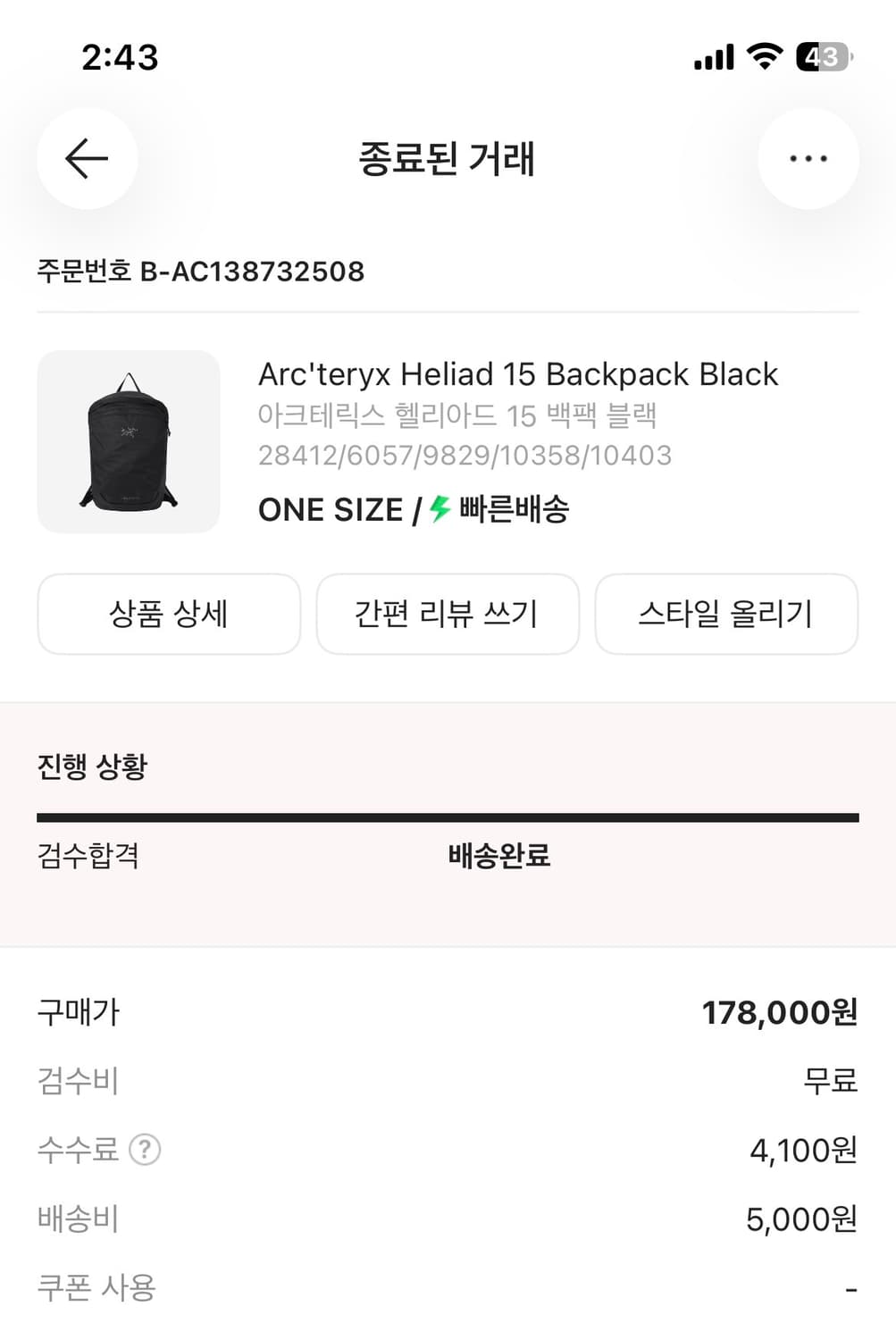Tap 간편 리뷰 쓰기 to write a review

click(x=448, y=614)
